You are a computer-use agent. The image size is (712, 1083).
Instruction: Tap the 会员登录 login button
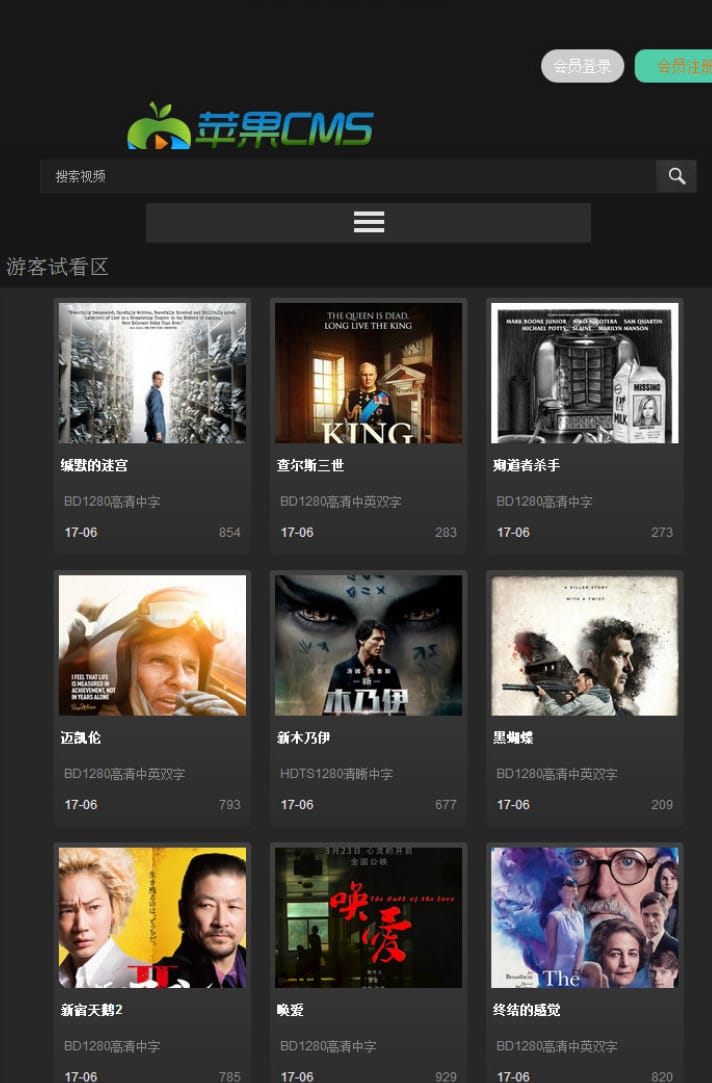pyautogui.click(x=582, y=66)
